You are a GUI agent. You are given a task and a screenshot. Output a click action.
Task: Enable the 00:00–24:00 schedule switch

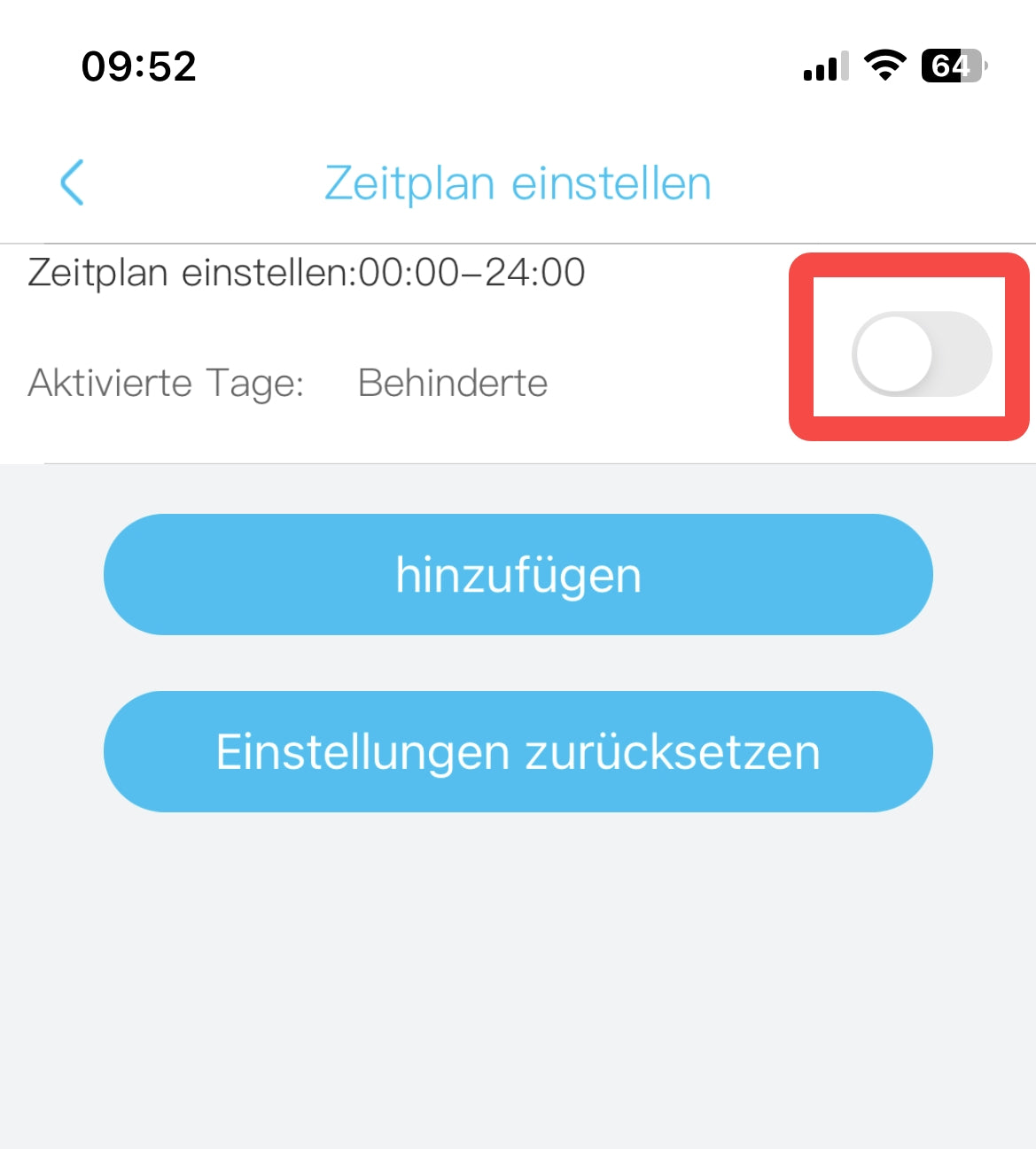click(x=921, y=353)
